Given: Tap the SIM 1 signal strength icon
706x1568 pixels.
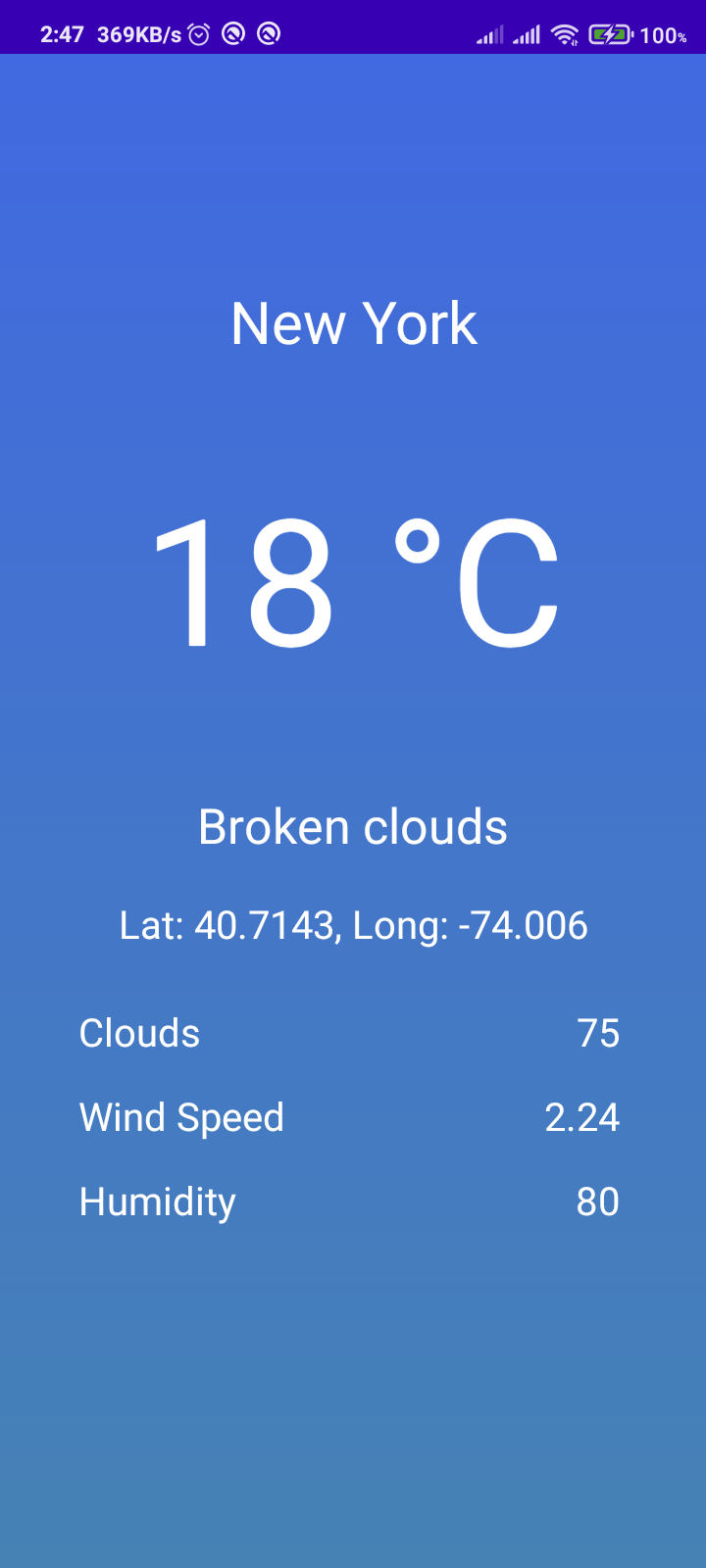Looking at the screenshot, I should (492, 33).
